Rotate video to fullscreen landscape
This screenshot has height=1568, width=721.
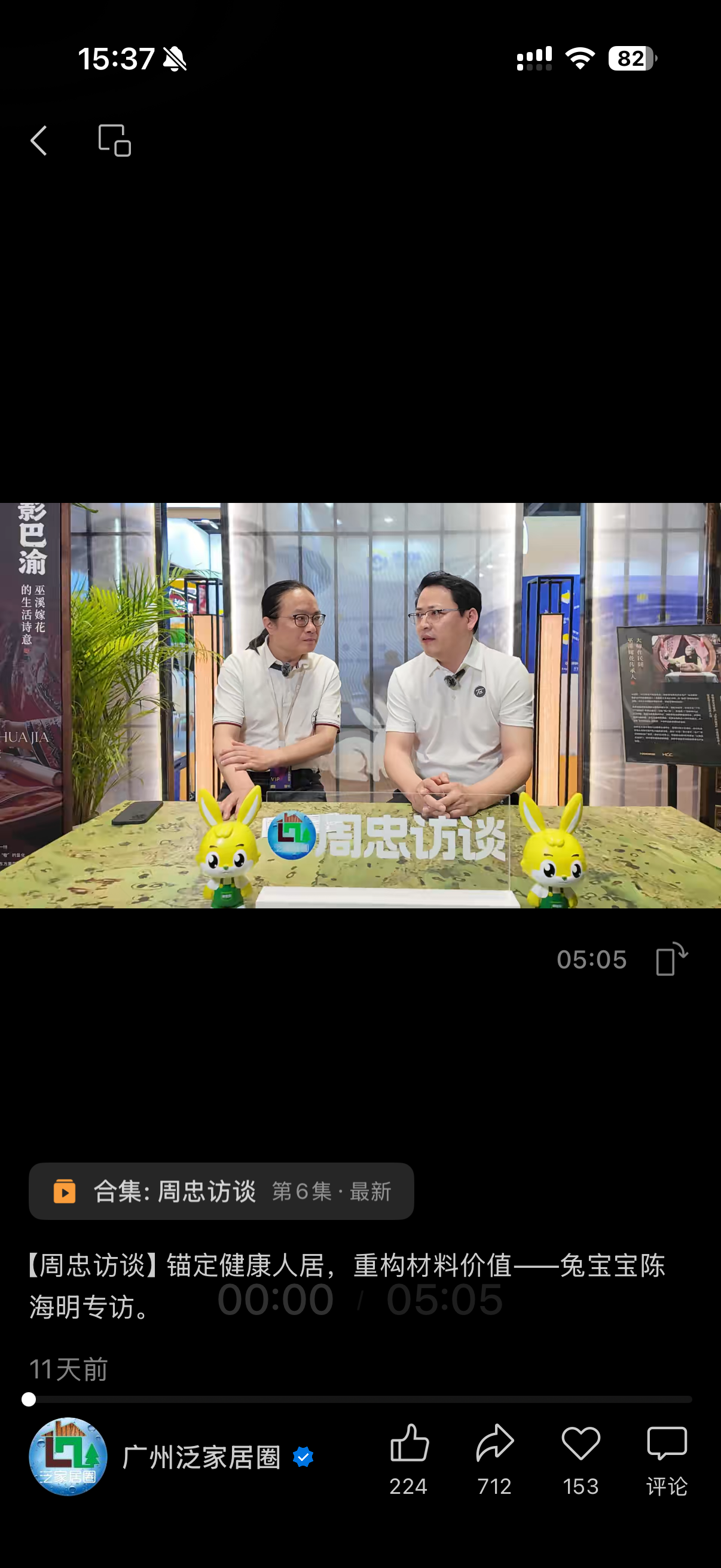pos(672,959)
